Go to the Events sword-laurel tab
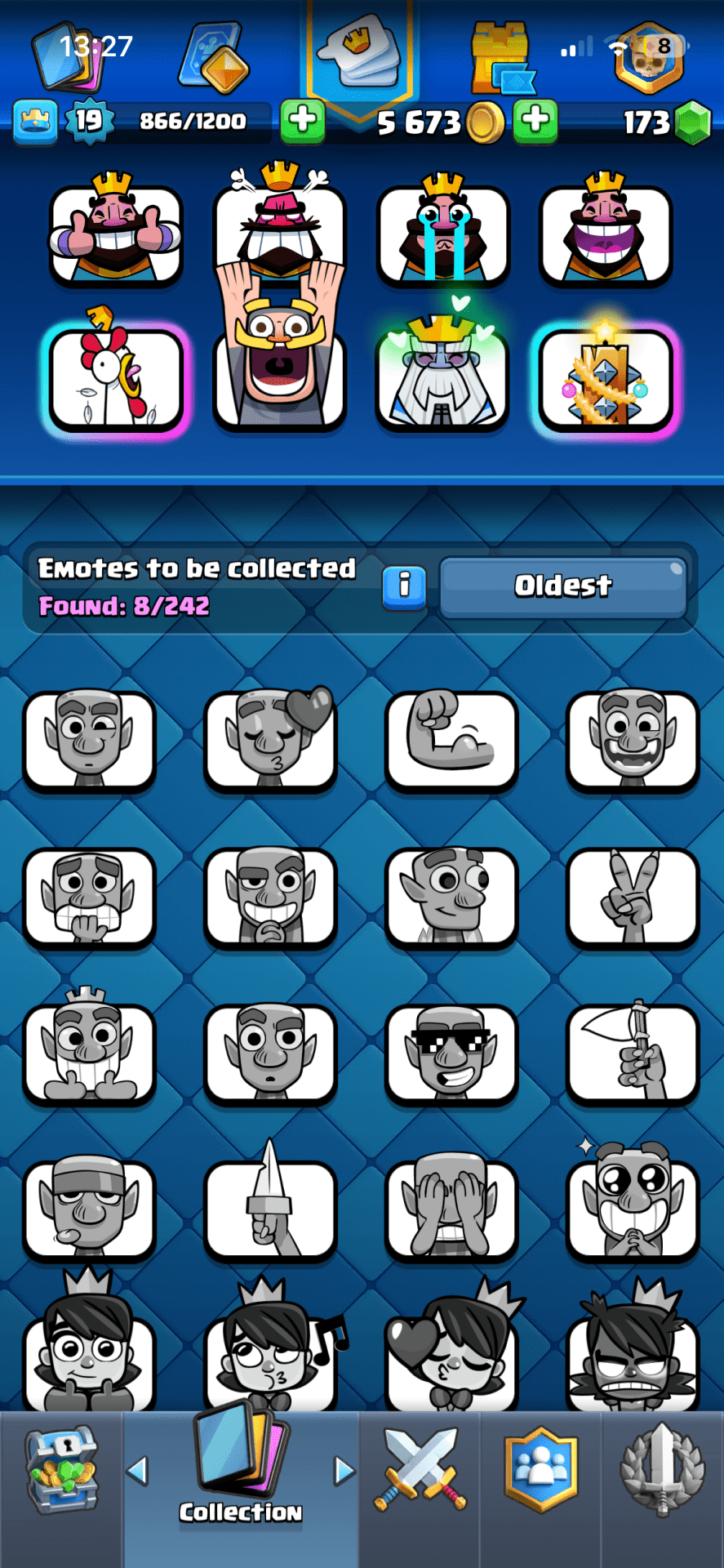This screenshot has height=1568, width=724. click(x=662, y=1470)
